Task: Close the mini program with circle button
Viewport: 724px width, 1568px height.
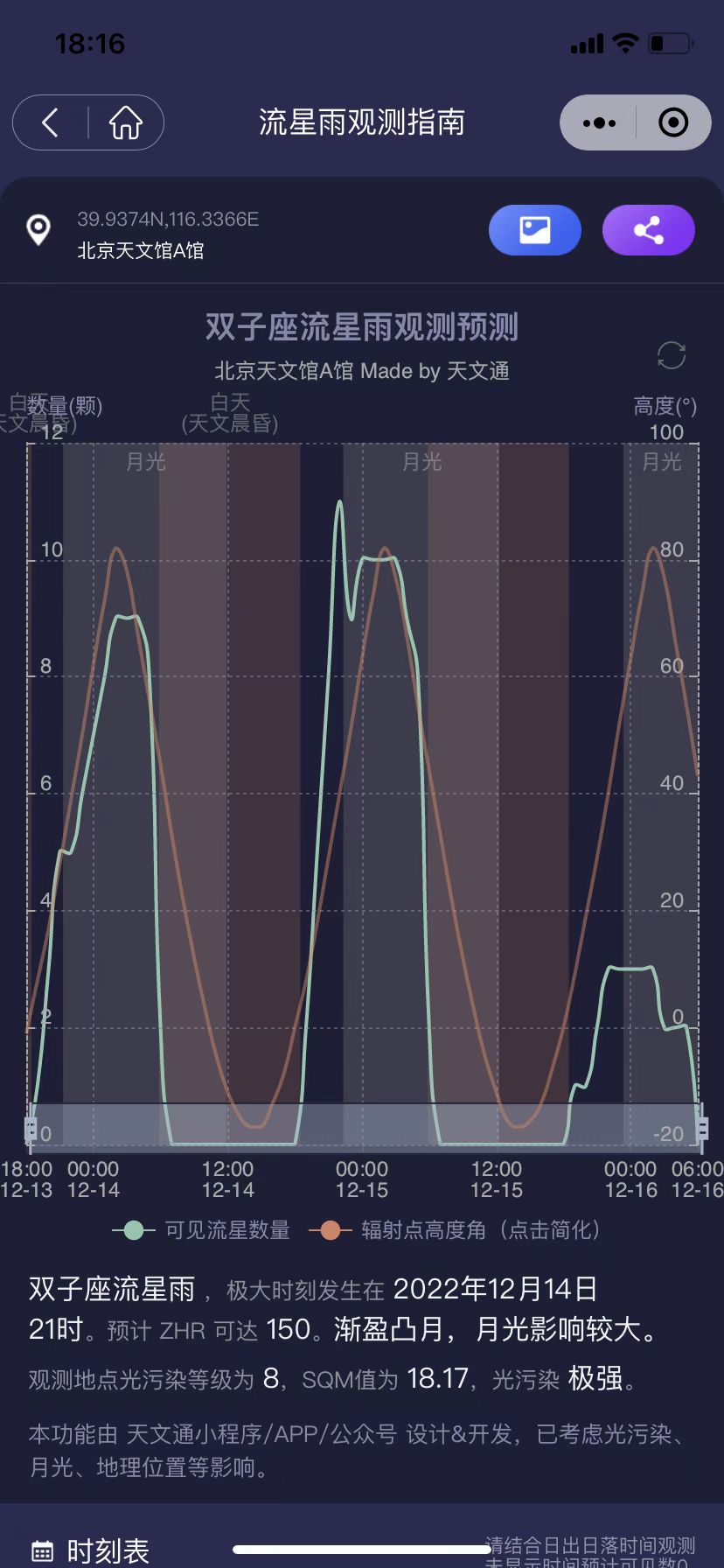Action: coord(672,122)
